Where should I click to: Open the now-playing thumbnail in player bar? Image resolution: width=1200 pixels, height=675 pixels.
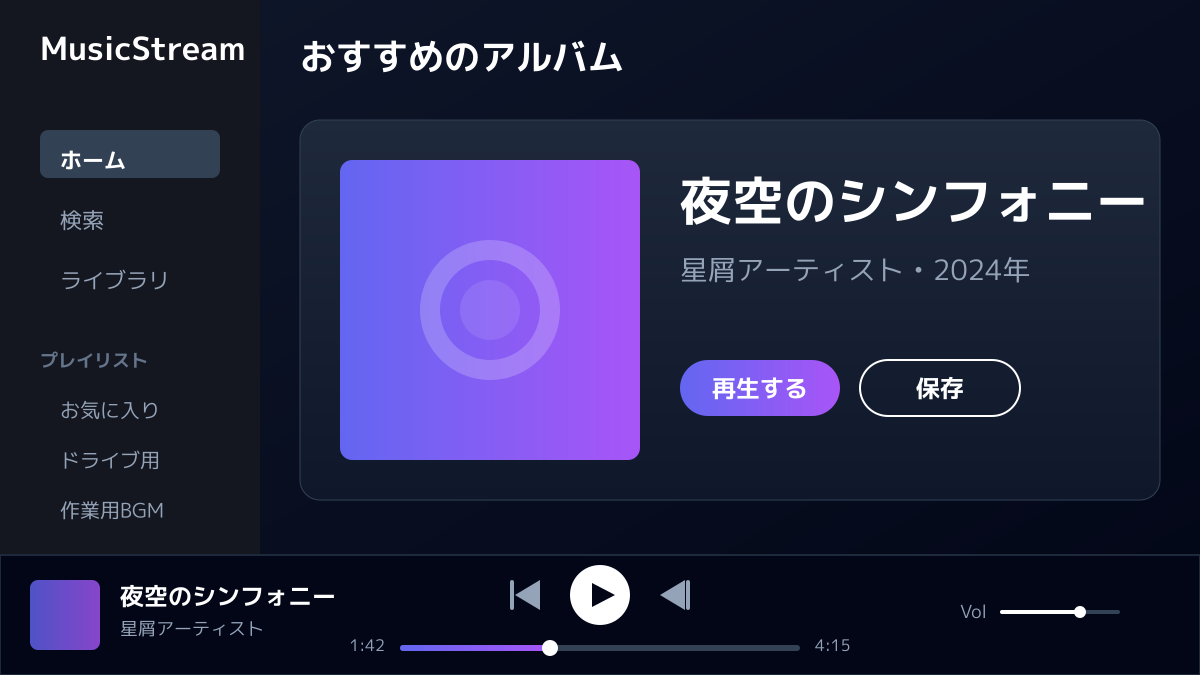[x=65, y=615]
